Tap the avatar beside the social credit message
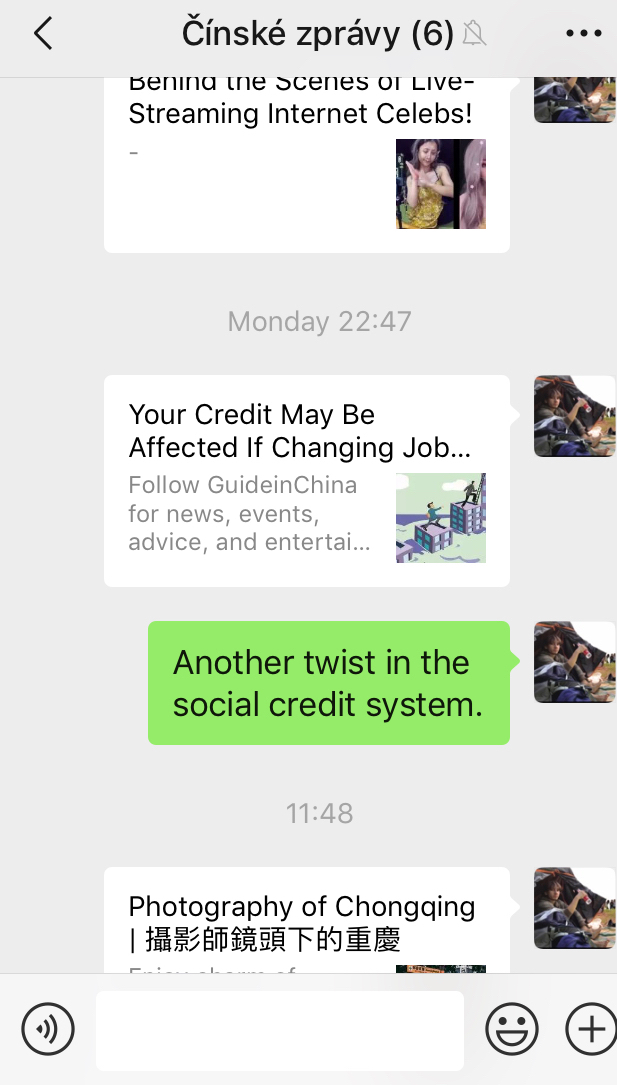 click(573, 662)
